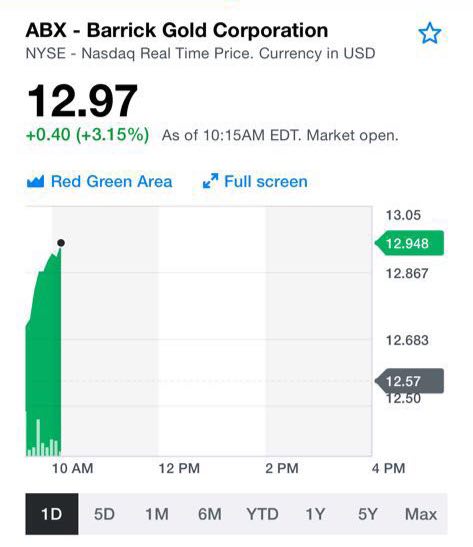This screenshot has width=473, height=547.
Task: Select the 1D time range
Action: [x=52, y=514]
